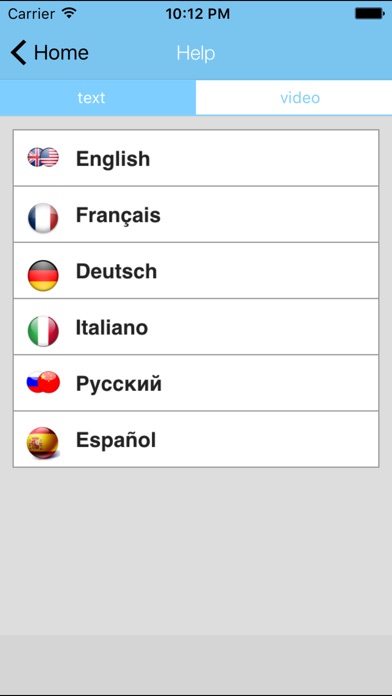This screenshot has width=392, height=696.
Task: Select the text tab
Action: (98, 98)
